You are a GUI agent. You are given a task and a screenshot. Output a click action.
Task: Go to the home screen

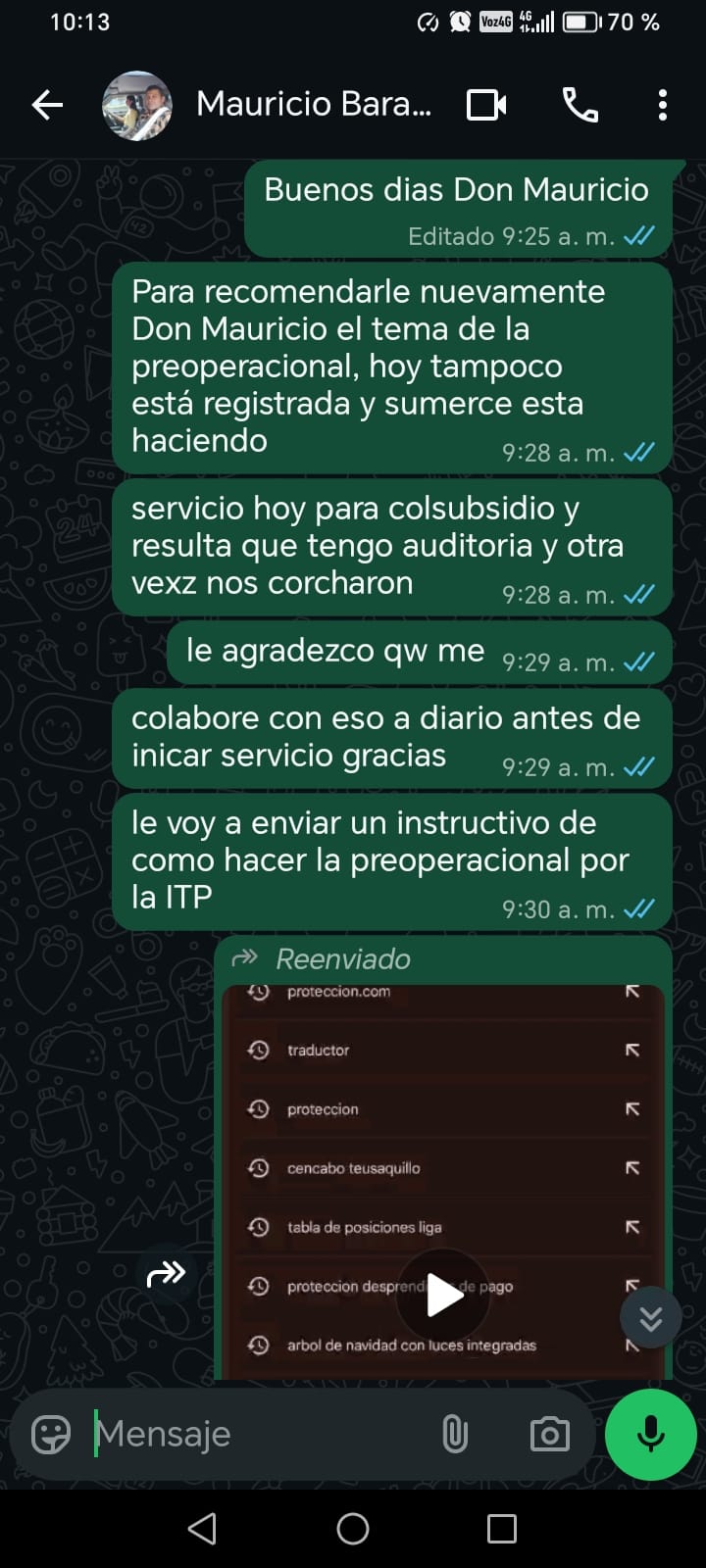click(x=353, y=1529)
